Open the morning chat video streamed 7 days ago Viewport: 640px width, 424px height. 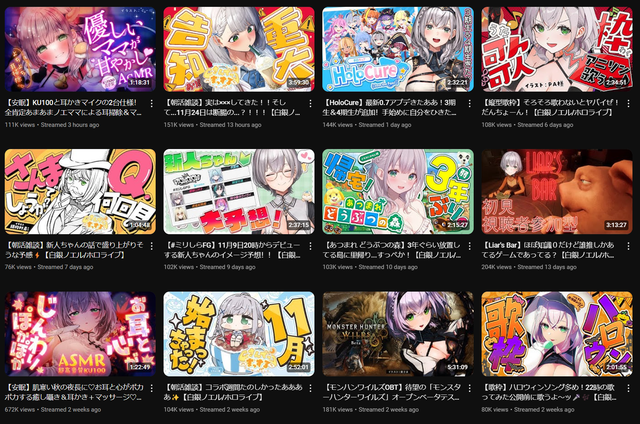coord(80,190)
